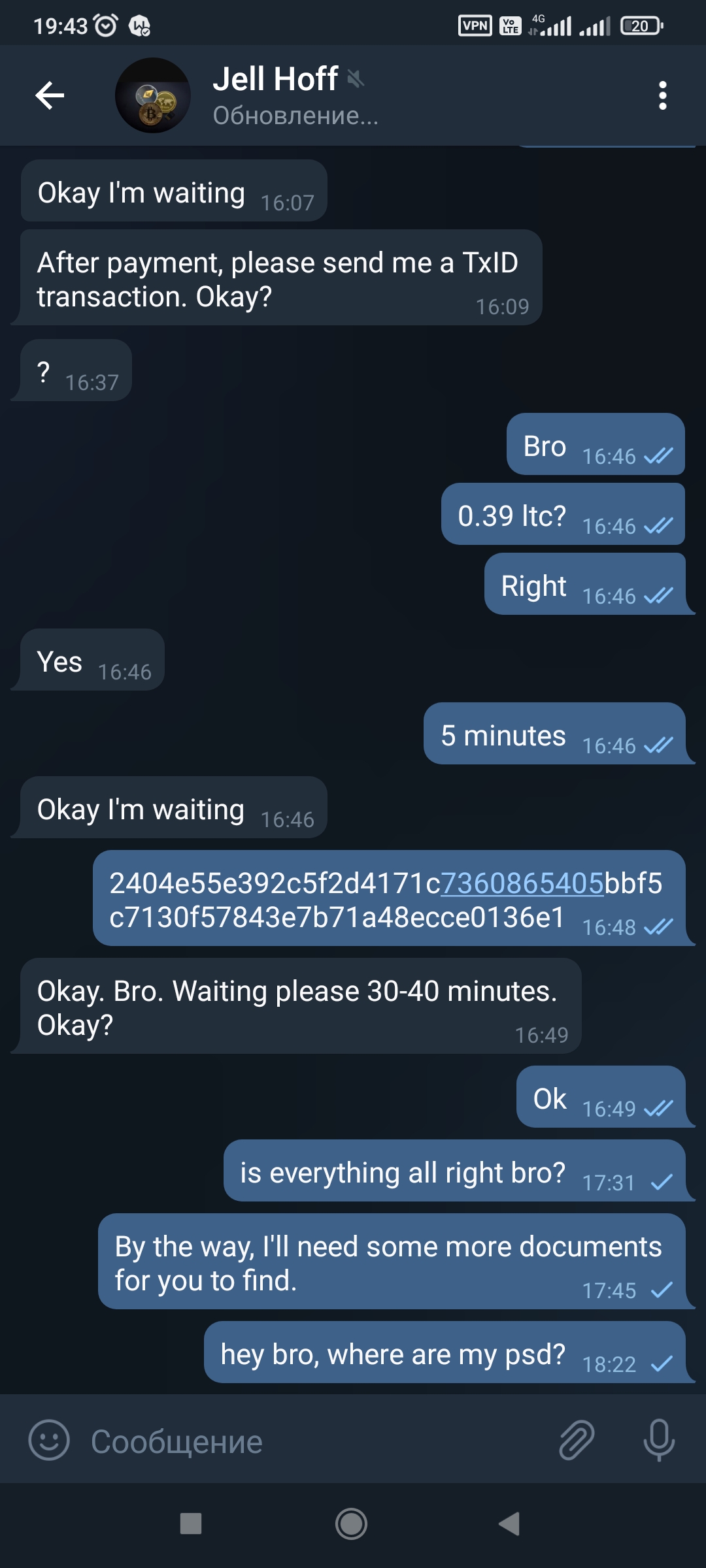
Task: Open Jell Hoff's profile picture
Action: point(153,95)
